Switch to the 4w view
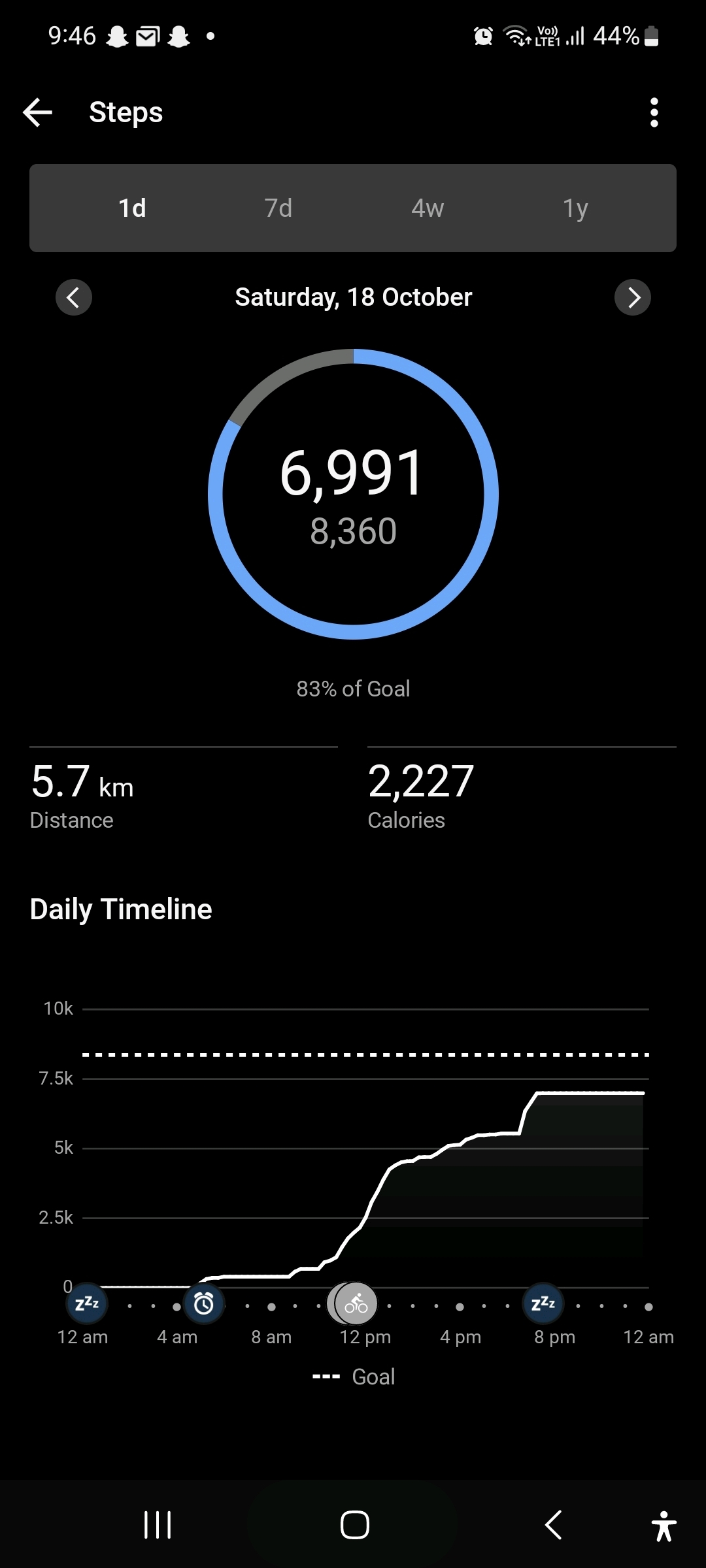 [x=428, y=208]
